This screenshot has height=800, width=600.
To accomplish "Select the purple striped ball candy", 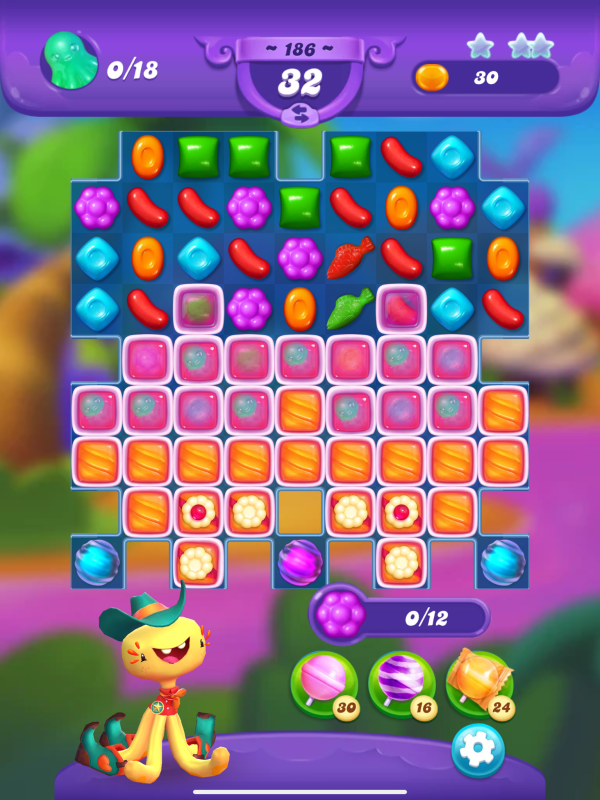I will [299, 563].
